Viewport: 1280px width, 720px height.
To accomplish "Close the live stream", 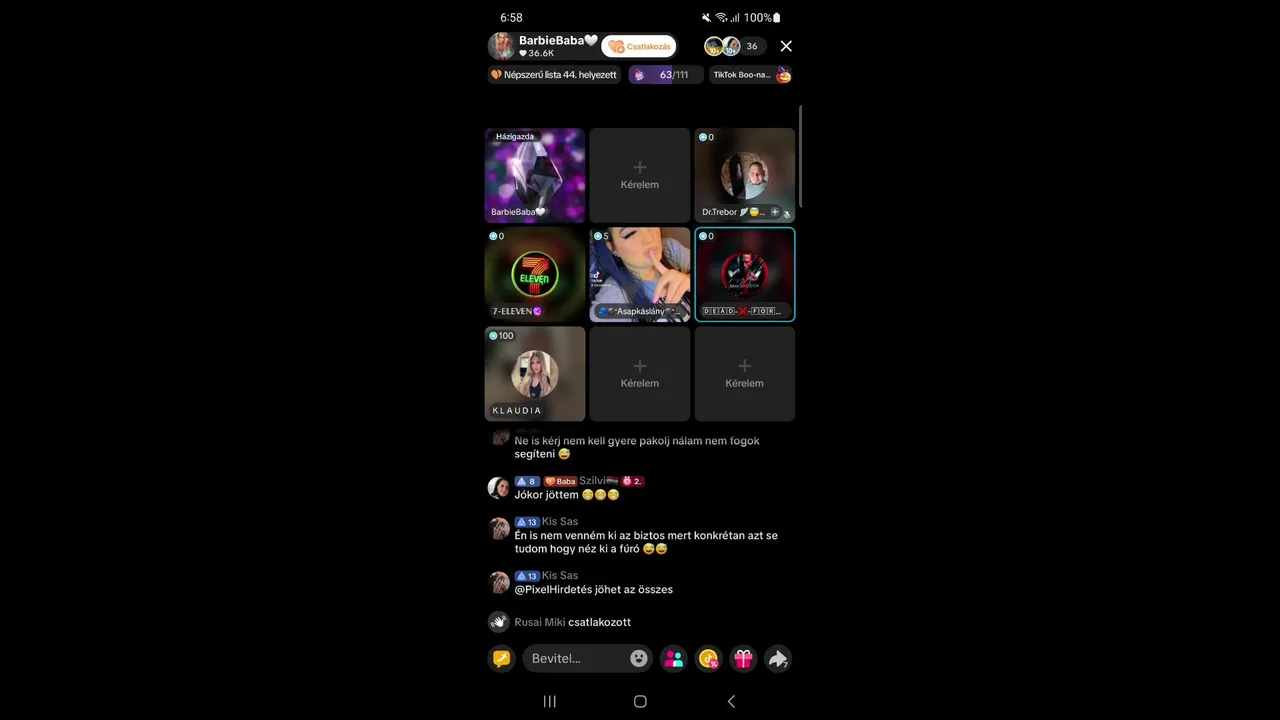I will [786, 46].
